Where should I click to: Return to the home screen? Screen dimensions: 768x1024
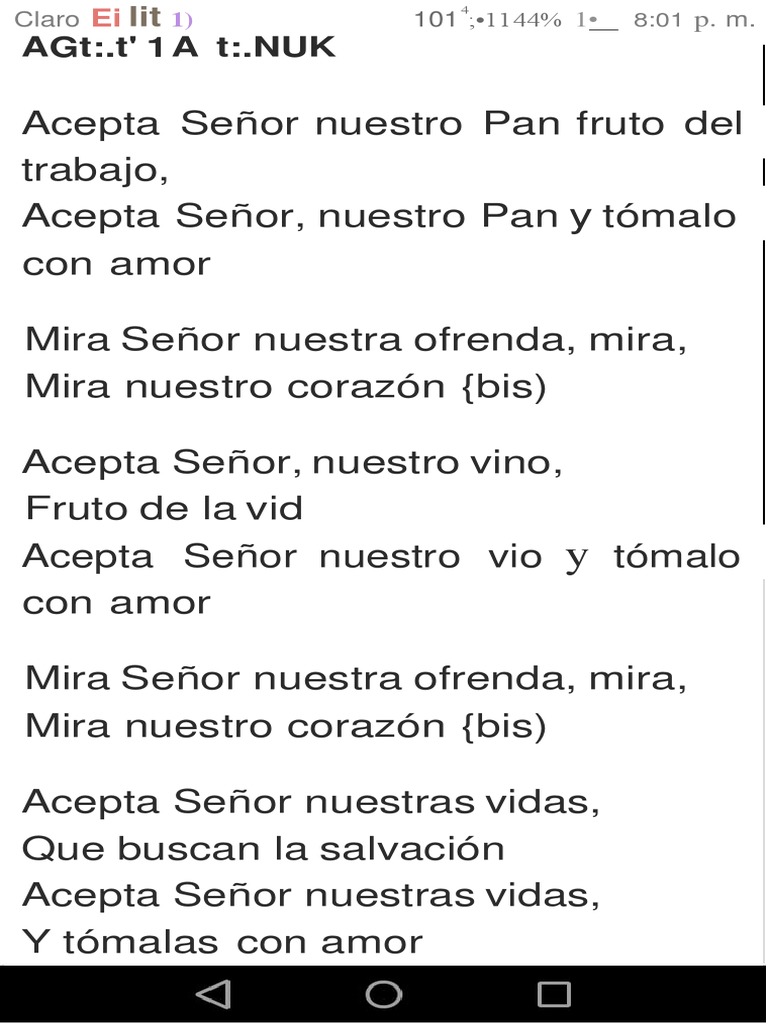tap(384, 994)
